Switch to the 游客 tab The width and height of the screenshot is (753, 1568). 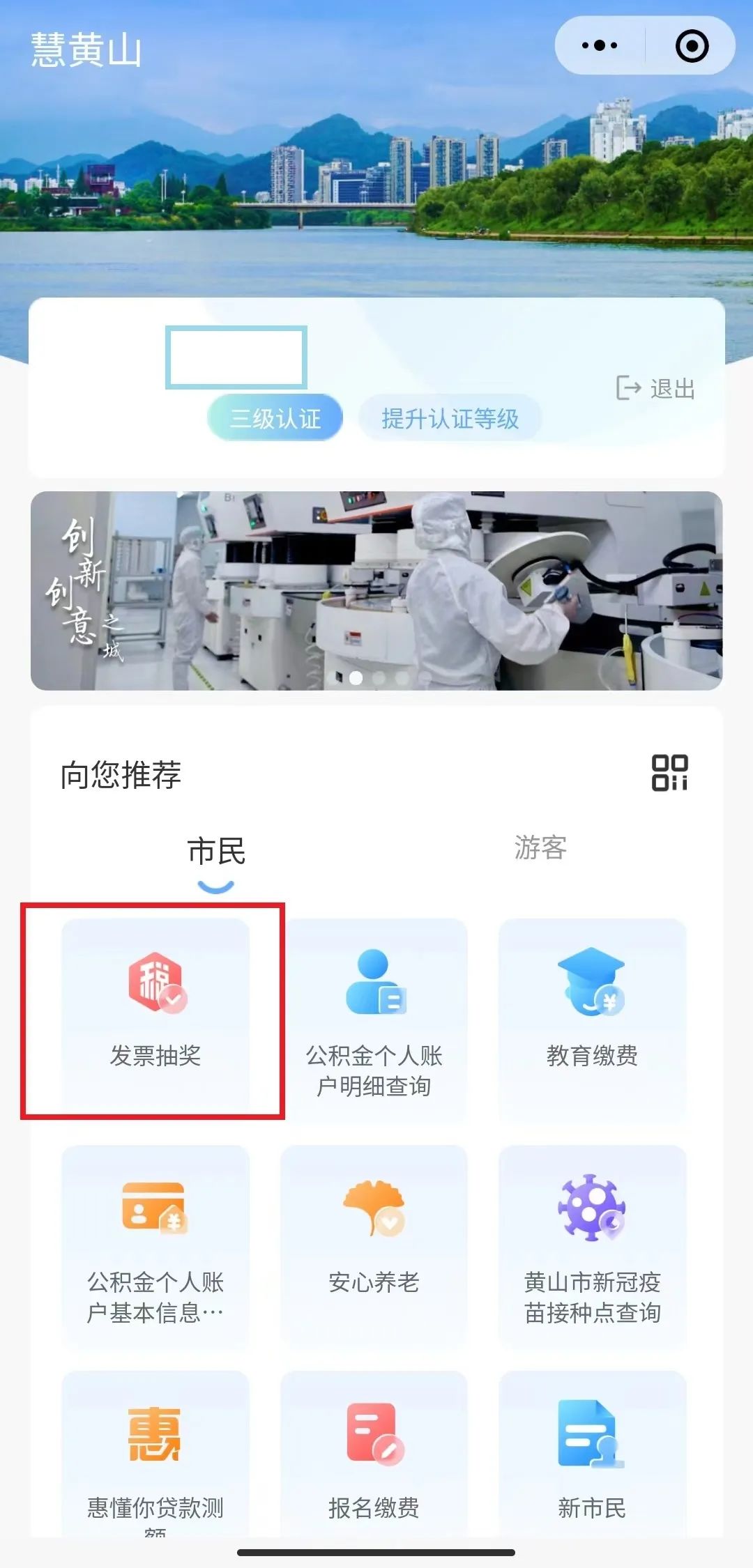click(540, 847)
